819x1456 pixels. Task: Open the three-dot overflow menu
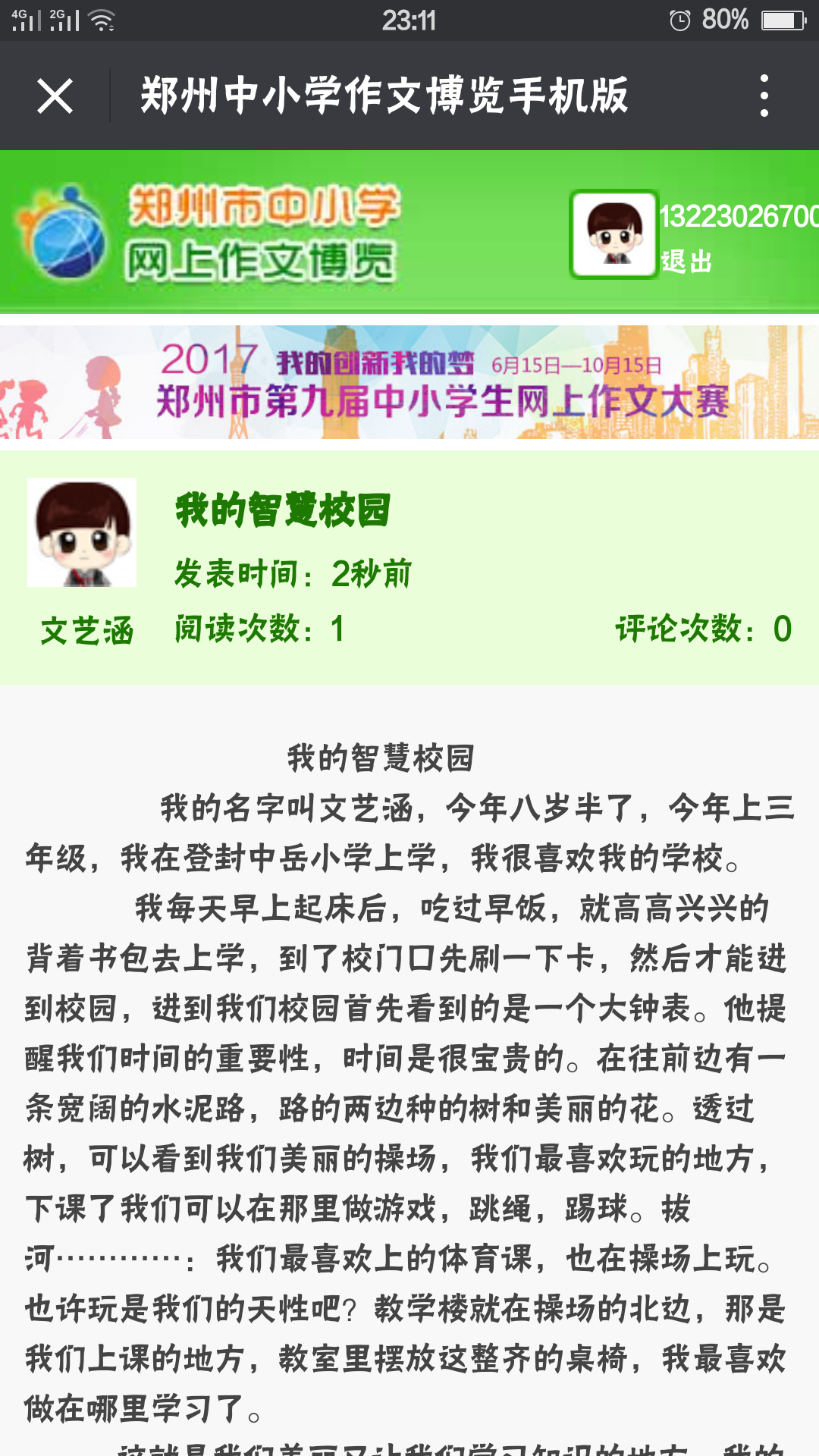pyautogui.click(x=764, y=96)
